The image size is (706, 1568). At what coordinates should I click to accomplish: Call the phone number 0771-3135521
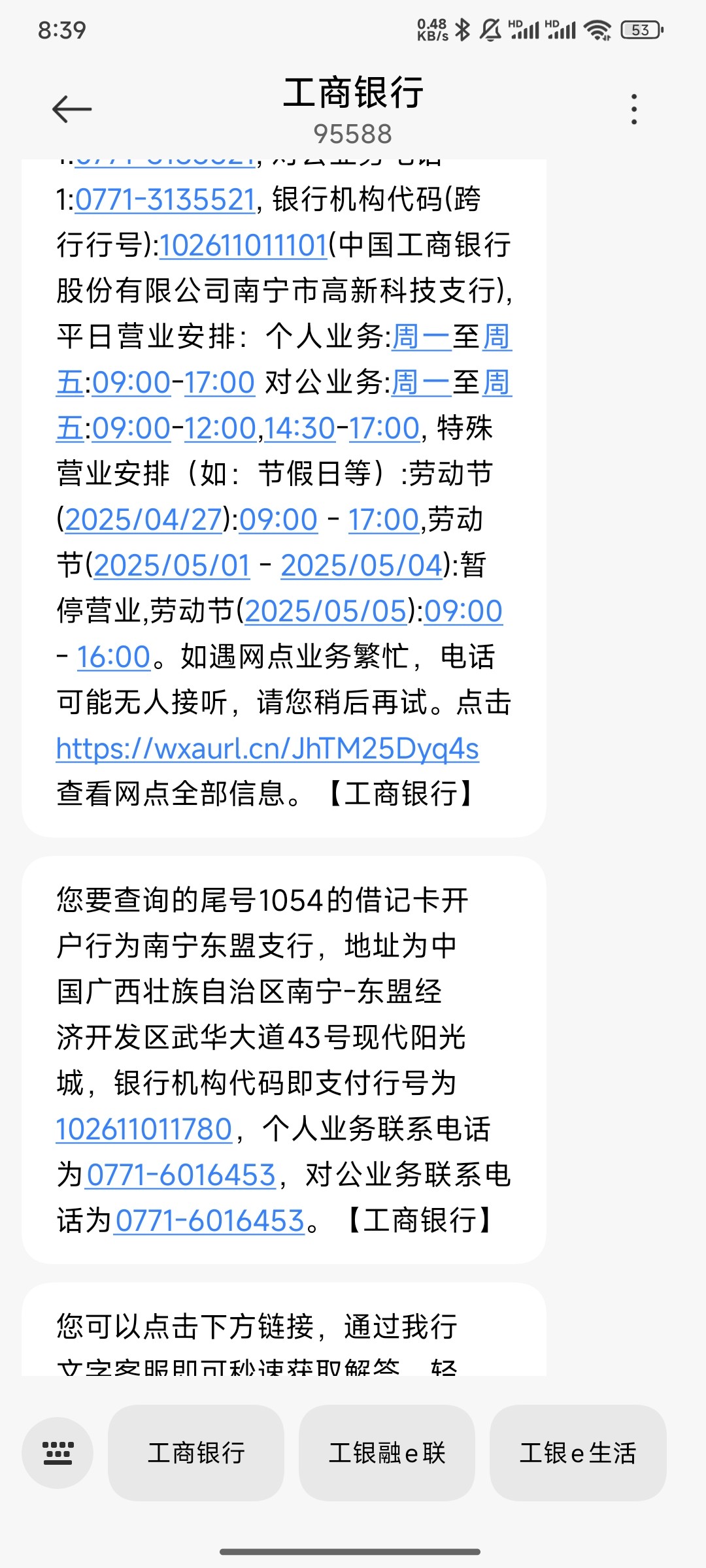[x=165, y=200]
